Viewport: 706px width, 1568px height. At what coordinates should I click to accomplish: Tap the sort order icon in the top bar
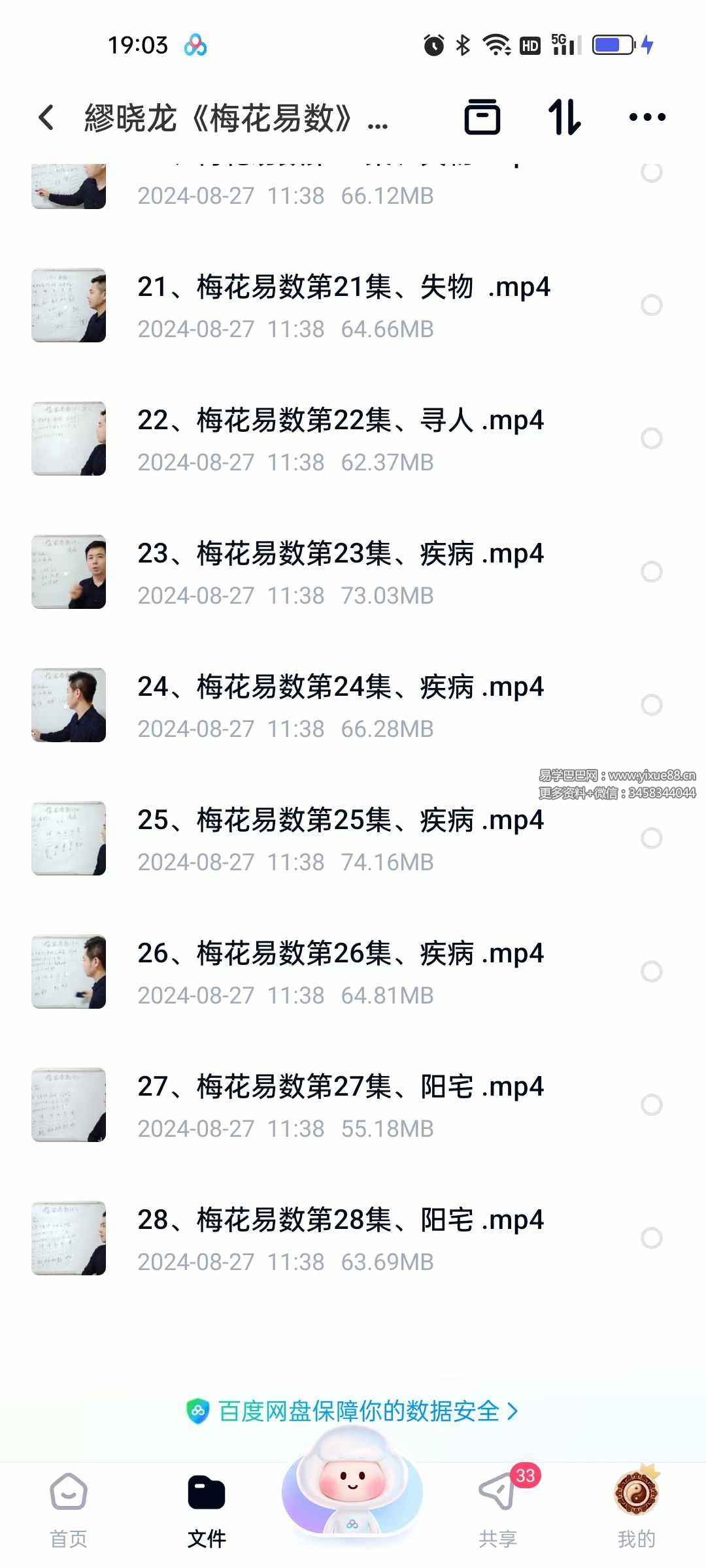[x=565, y=118]
